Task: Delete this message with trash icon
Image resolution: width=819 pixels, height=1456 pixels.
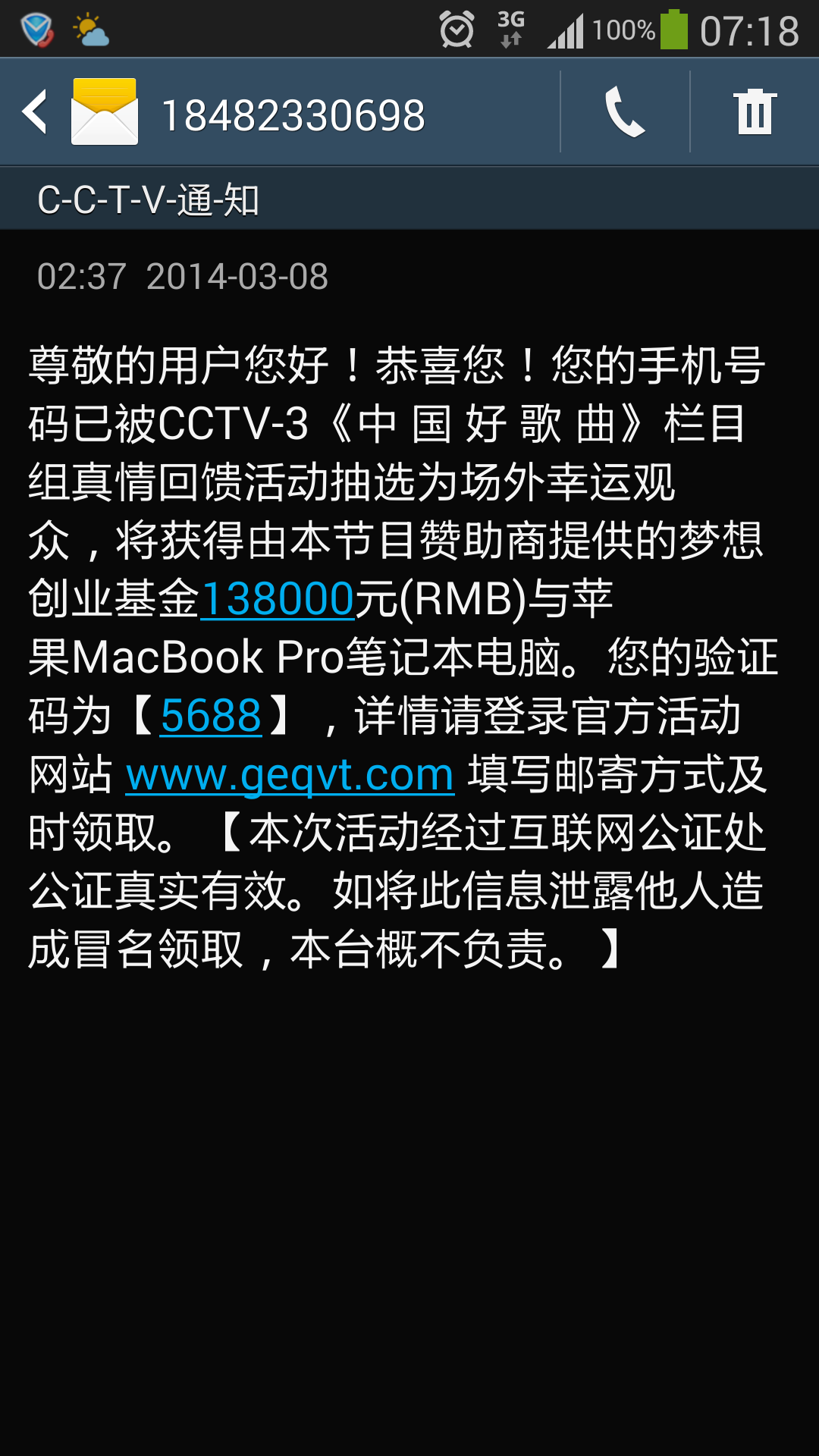Action: point(755,112)
